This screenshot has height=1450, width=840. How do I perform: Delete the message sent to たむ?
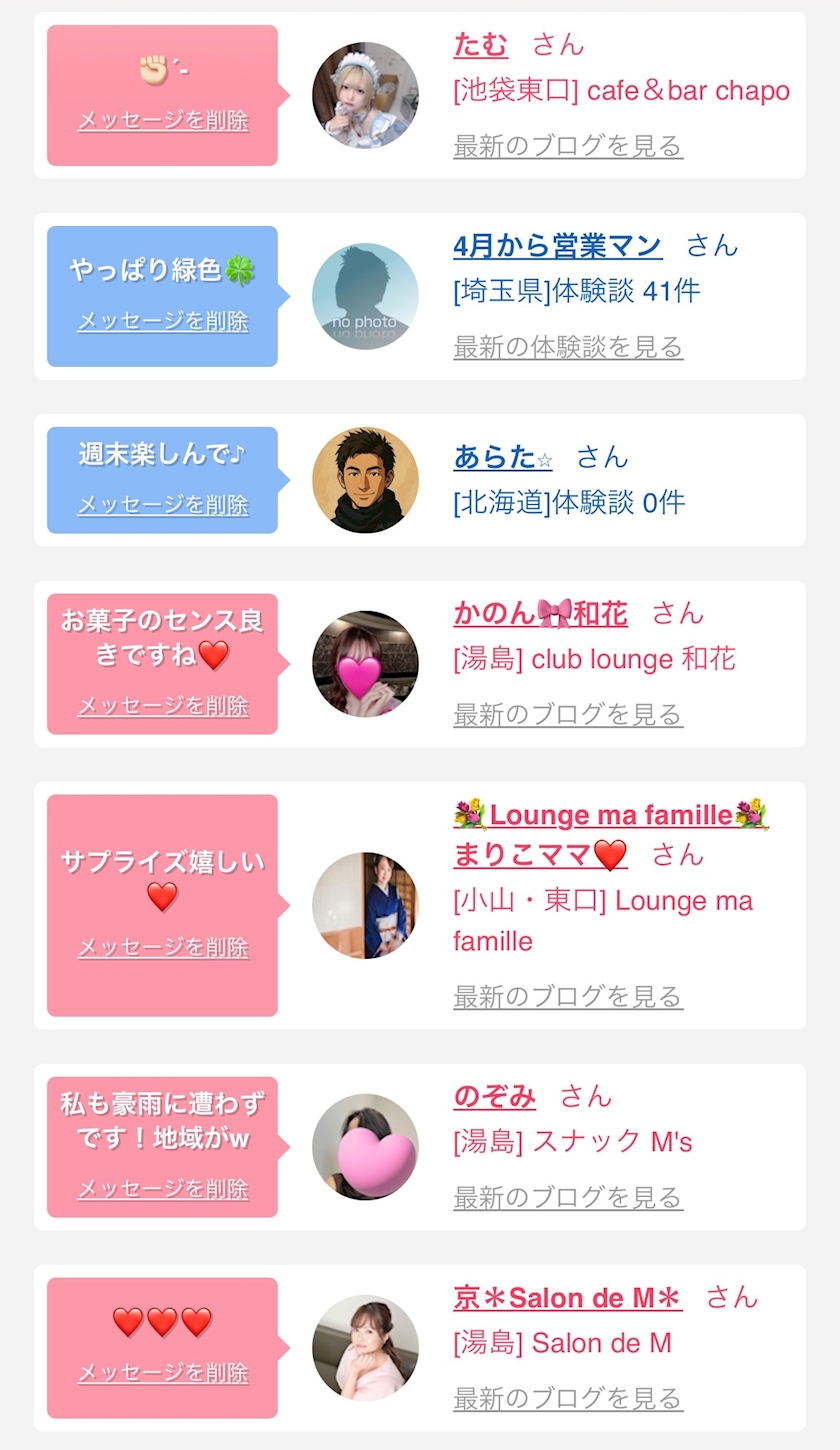click(x=163, y=120)
